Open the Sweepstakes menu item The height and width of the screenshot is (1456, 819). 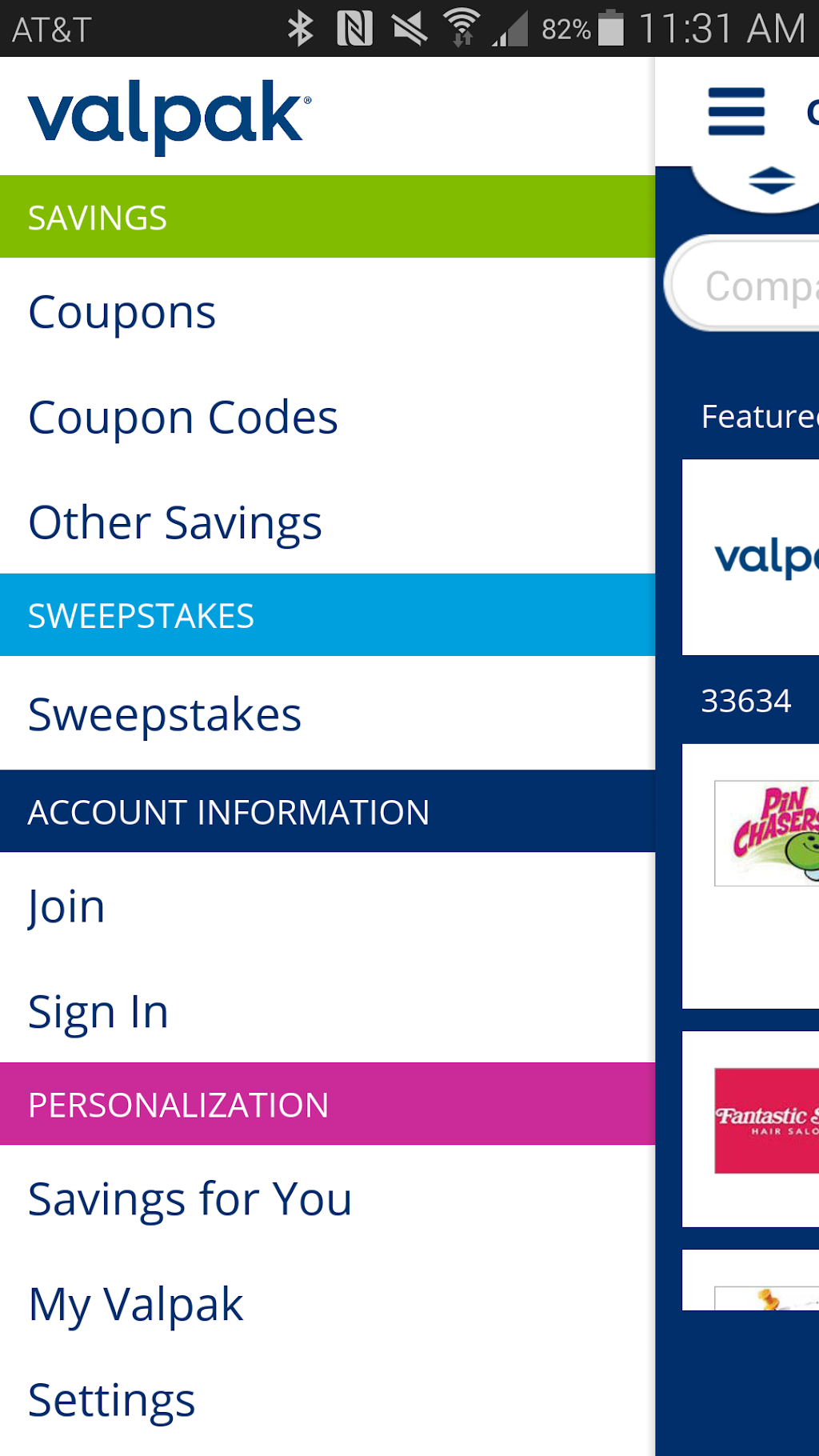pos(327,714)
